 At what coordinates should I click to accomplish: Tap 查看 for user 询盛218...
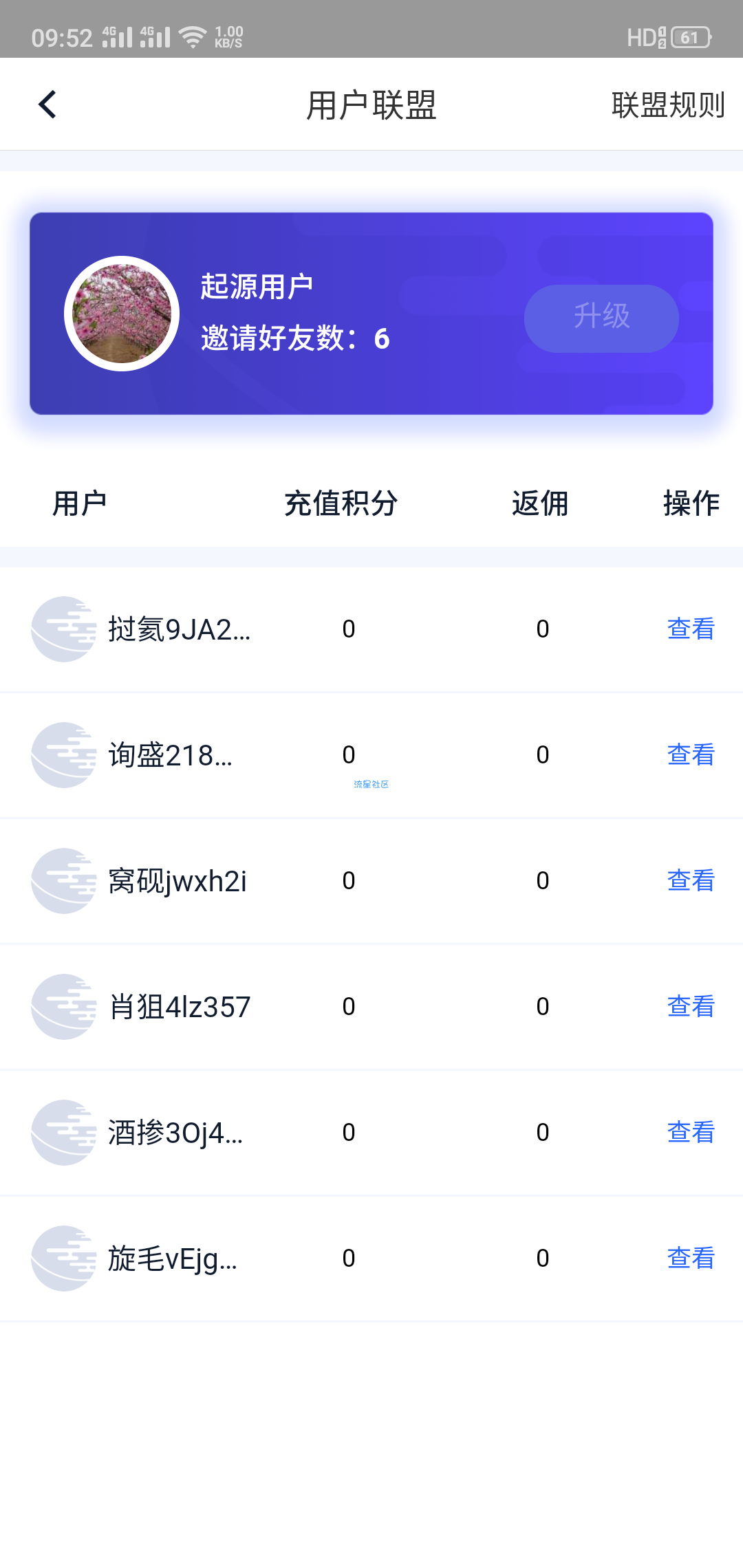pos(691,754)
